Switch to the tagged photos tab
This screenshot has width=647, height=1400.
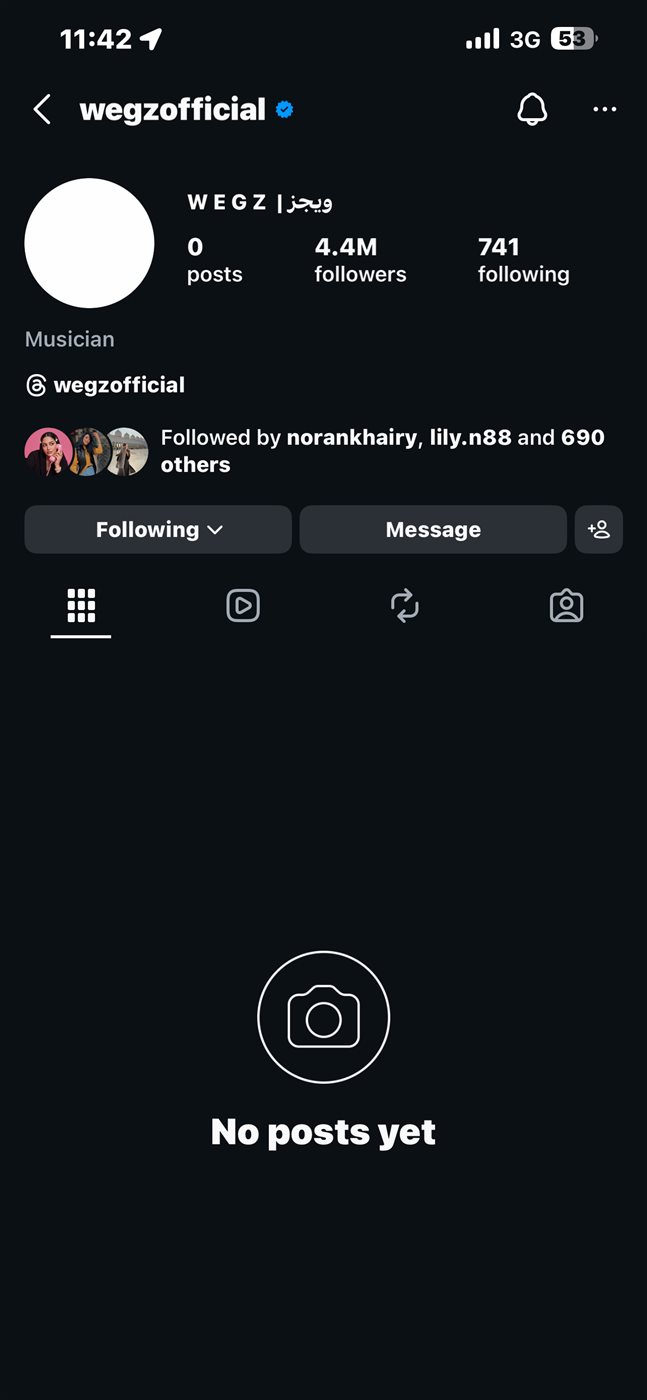(x=566, y=605)
